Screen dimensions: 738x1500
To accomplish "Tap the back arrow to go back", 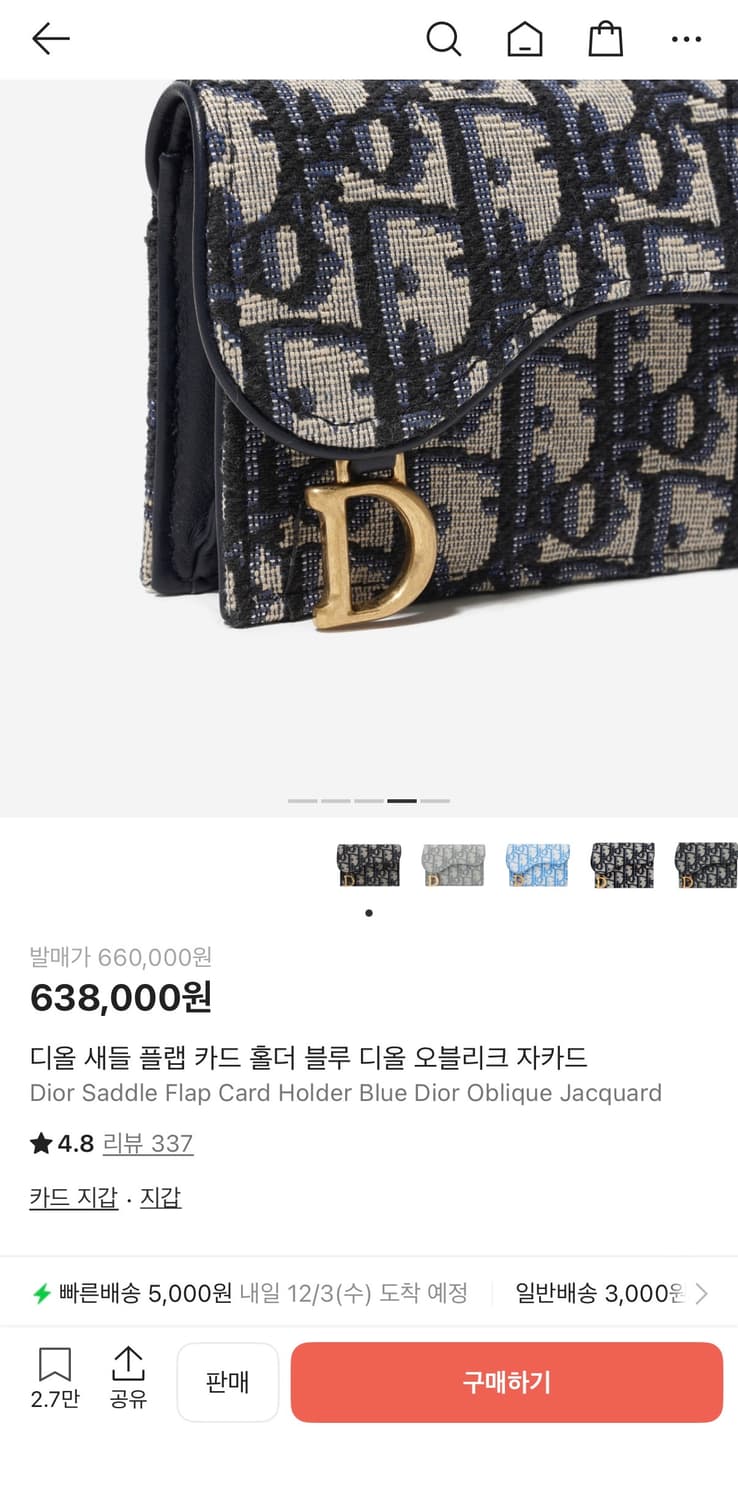I will click(49, 39).
